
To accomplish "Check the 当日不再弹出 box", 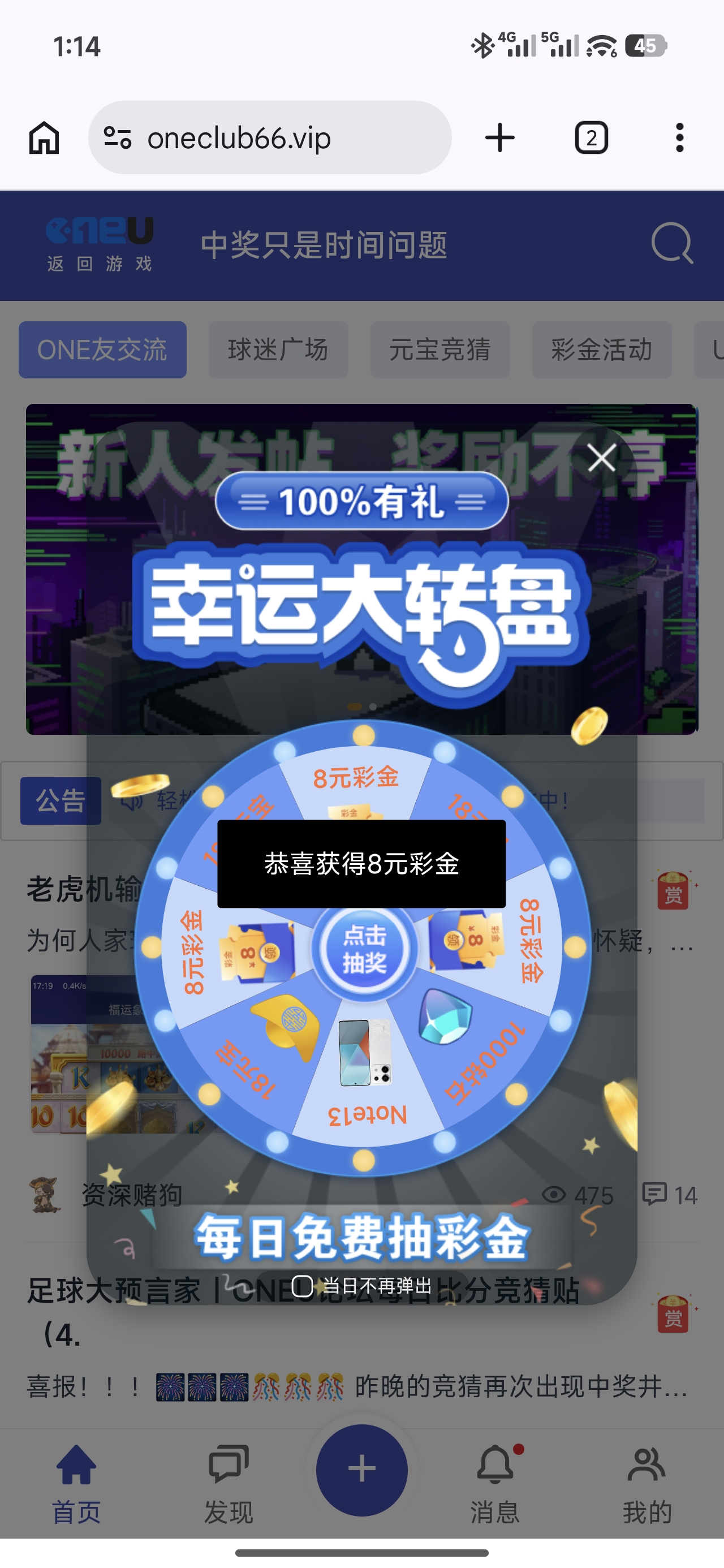I will (303, 1286).
